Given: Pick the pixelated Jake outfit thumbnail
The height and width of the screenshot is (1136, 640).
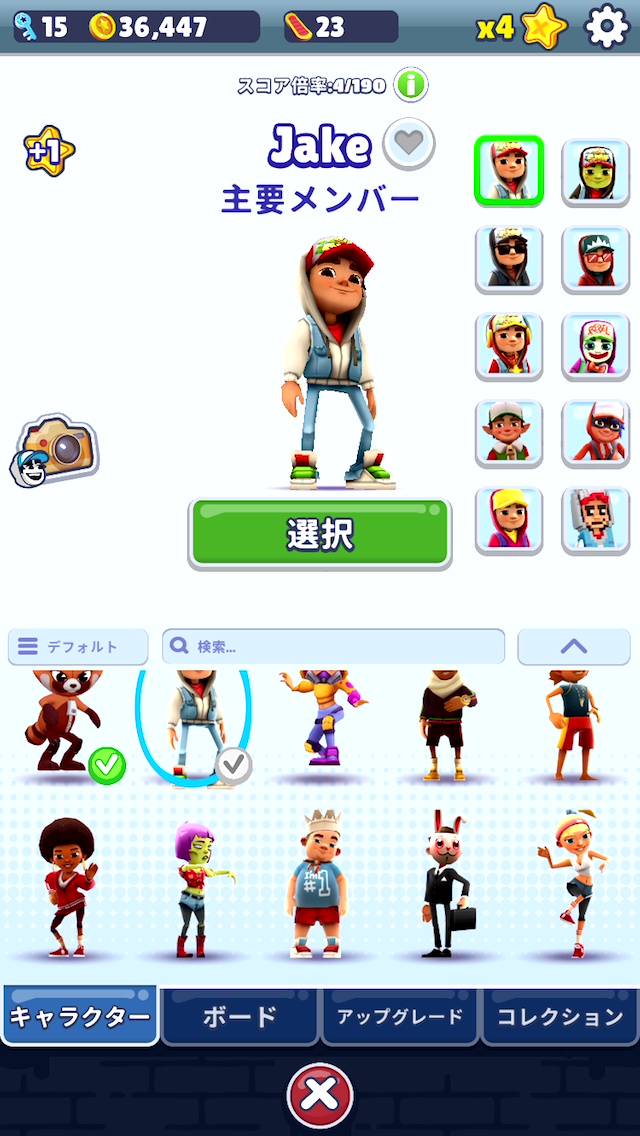Looking at the screenshot, I should pyautogui.click(x=595, y=520).
